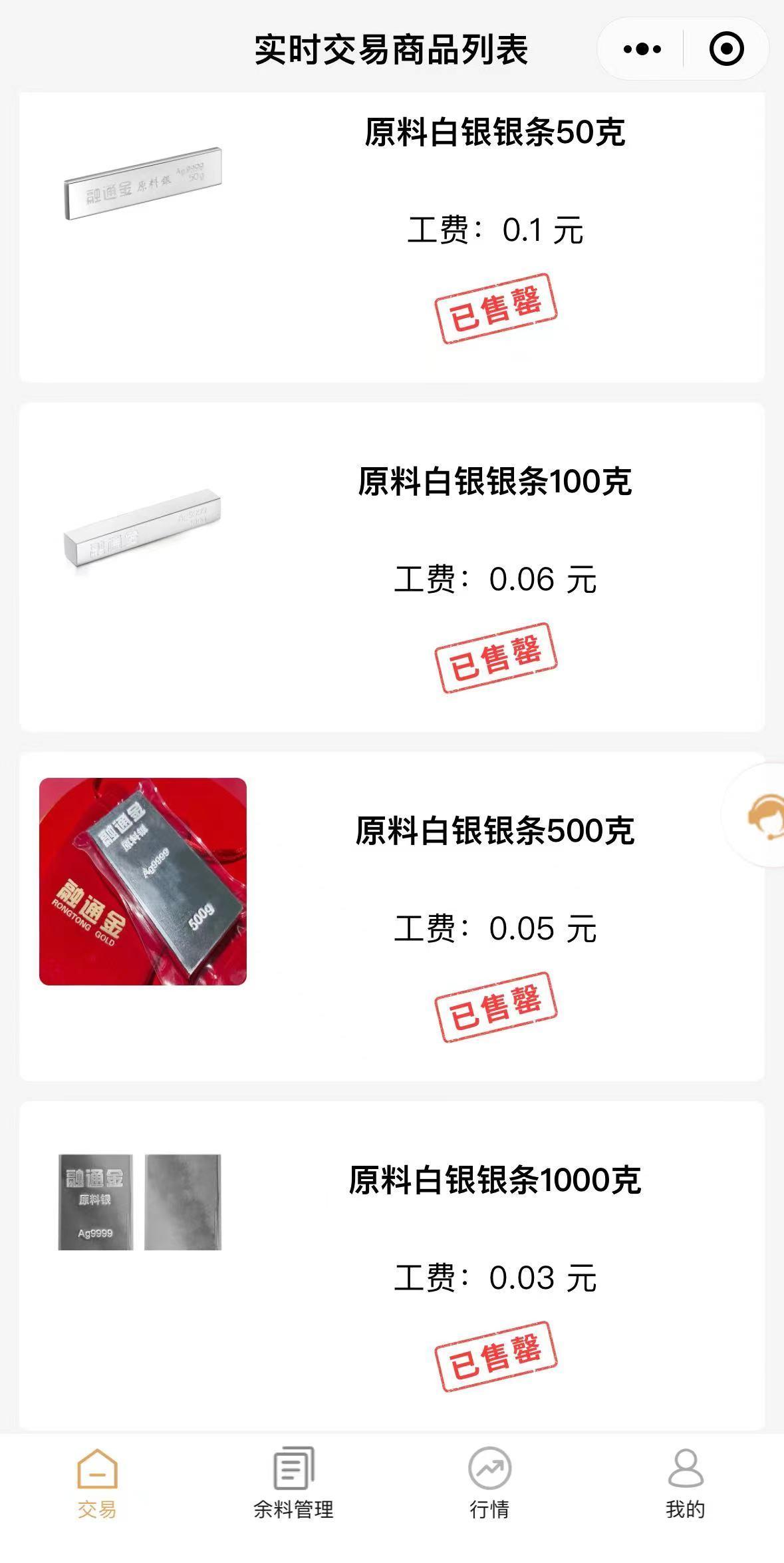
Task: Tap the 实时交易商品列表 page title
Action: point(392,47)
